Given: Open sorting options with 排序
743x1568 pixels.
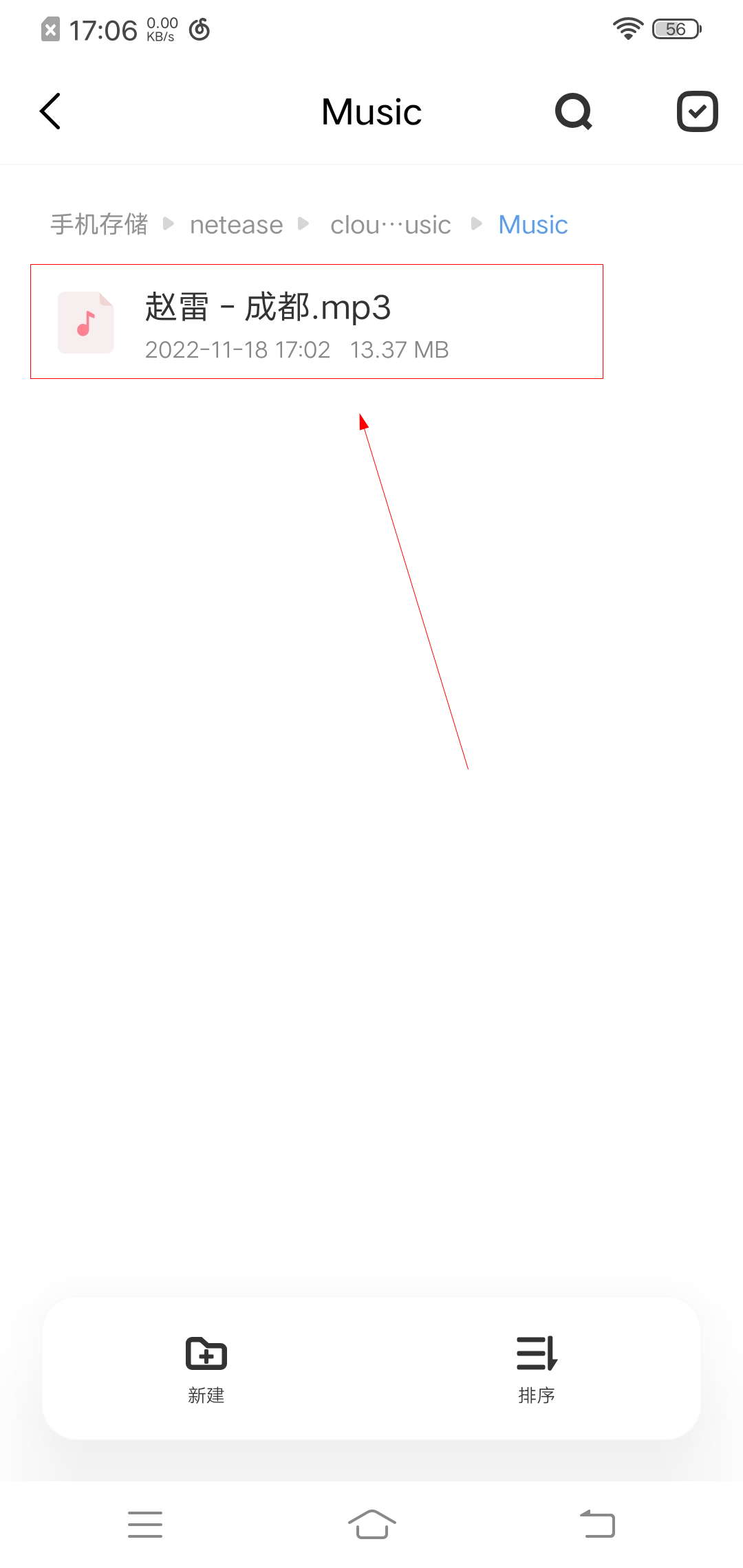Looking at the screenshot, I should [x=537, y=1369].
